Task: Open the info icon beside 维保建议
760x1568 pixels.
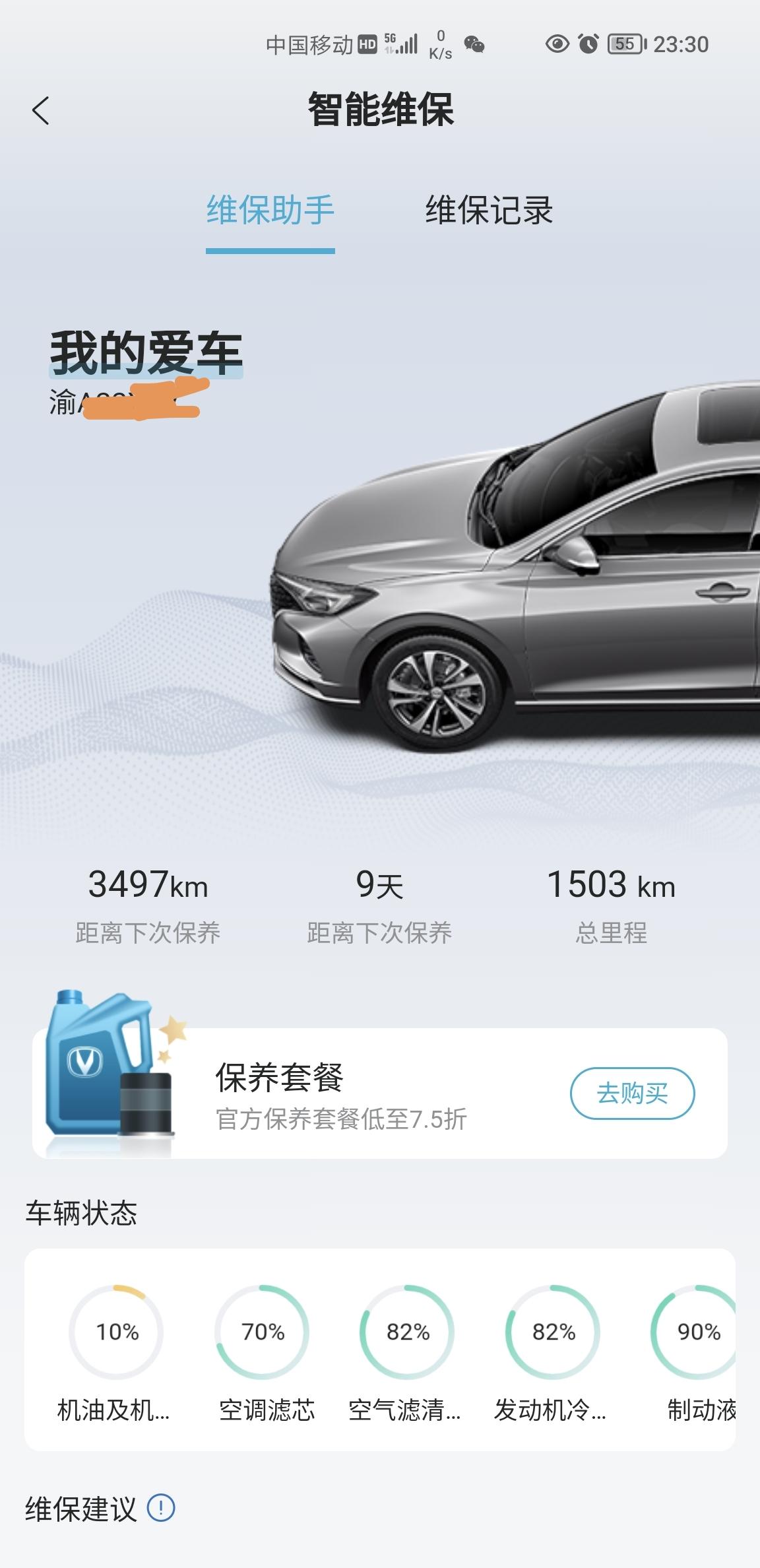Action: tap(161, 1509)
